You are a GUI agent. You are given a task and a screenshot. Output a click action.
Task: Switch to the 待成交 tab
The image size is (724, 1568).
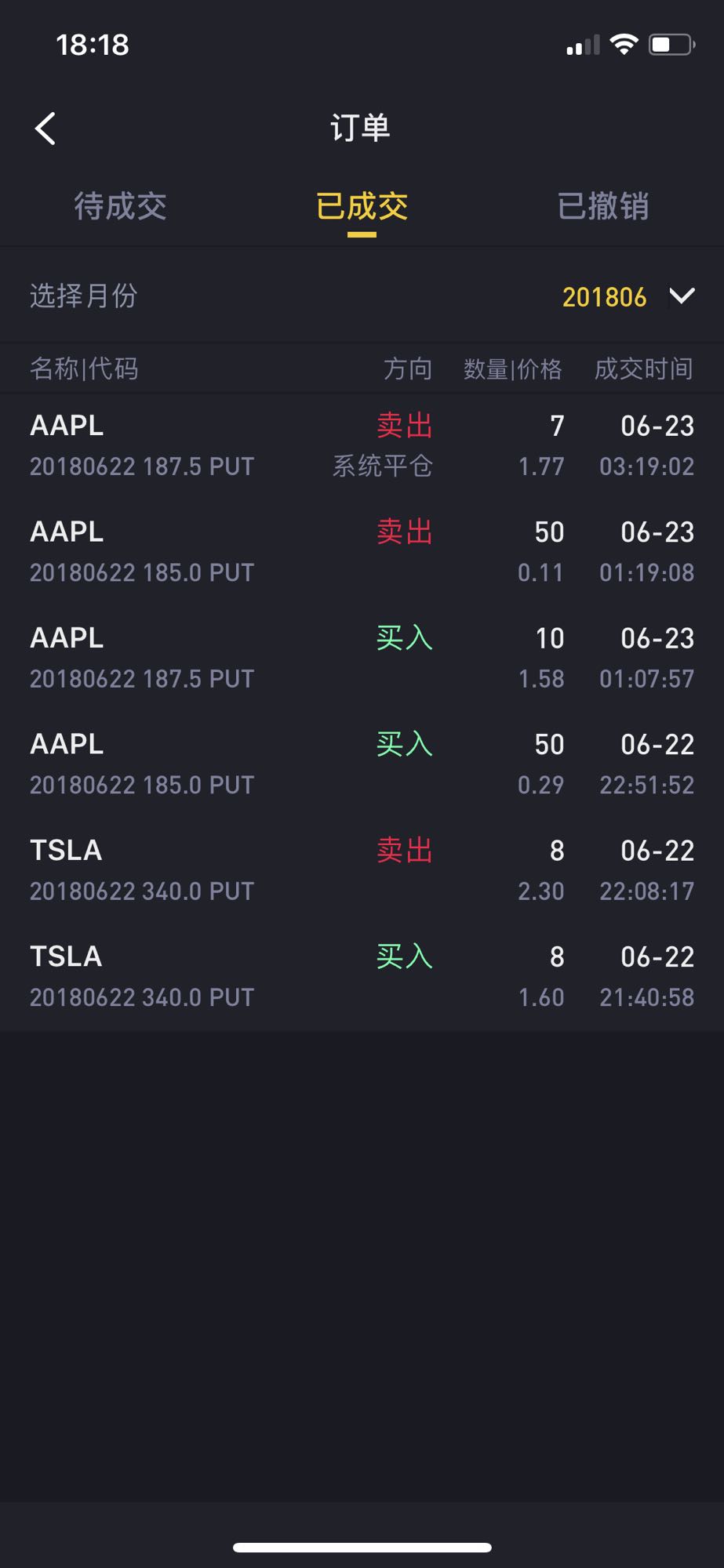coord(120,206)
